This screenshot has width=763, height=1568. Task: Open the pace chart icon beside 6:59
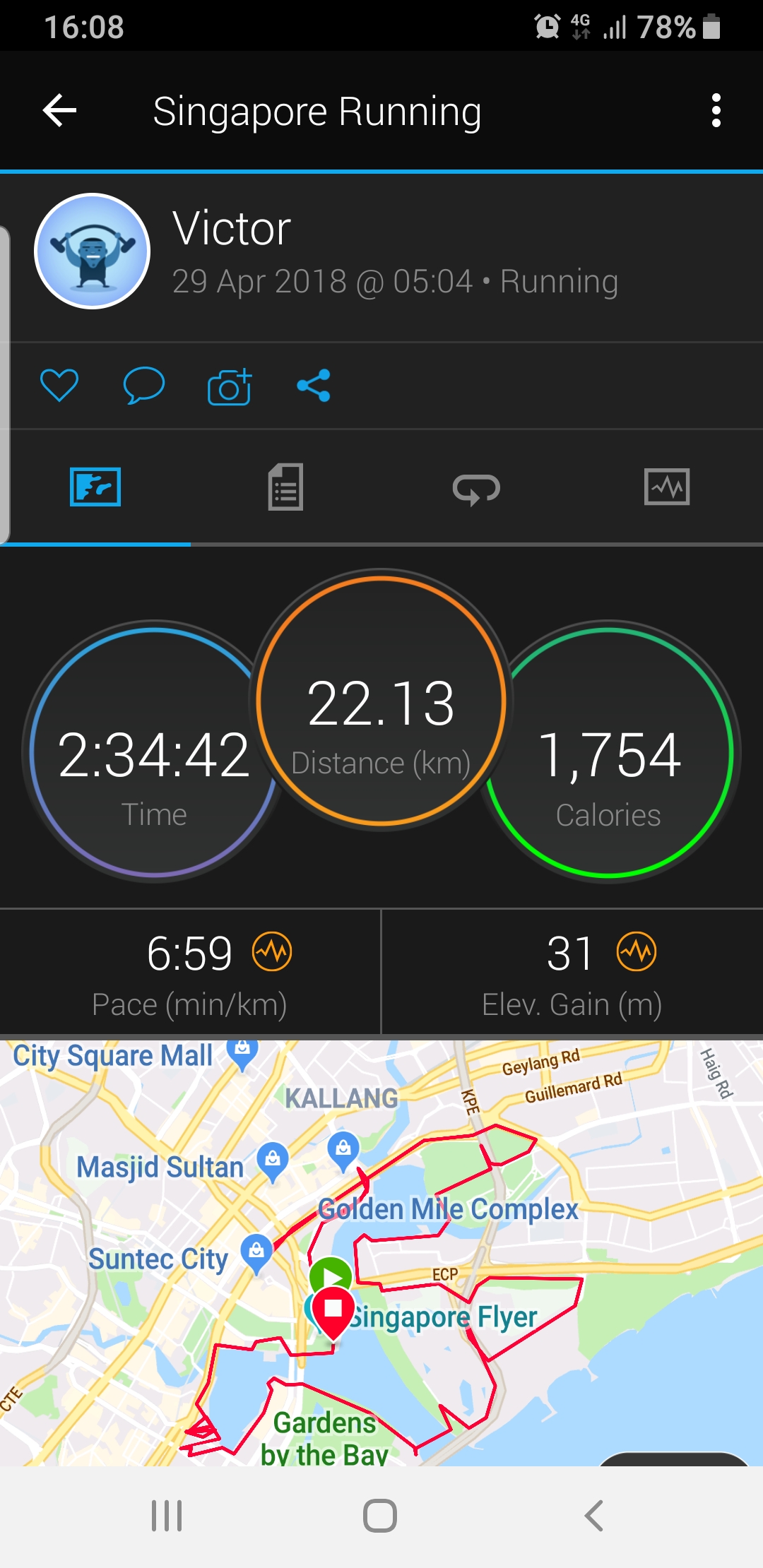[x=272, y=951]
